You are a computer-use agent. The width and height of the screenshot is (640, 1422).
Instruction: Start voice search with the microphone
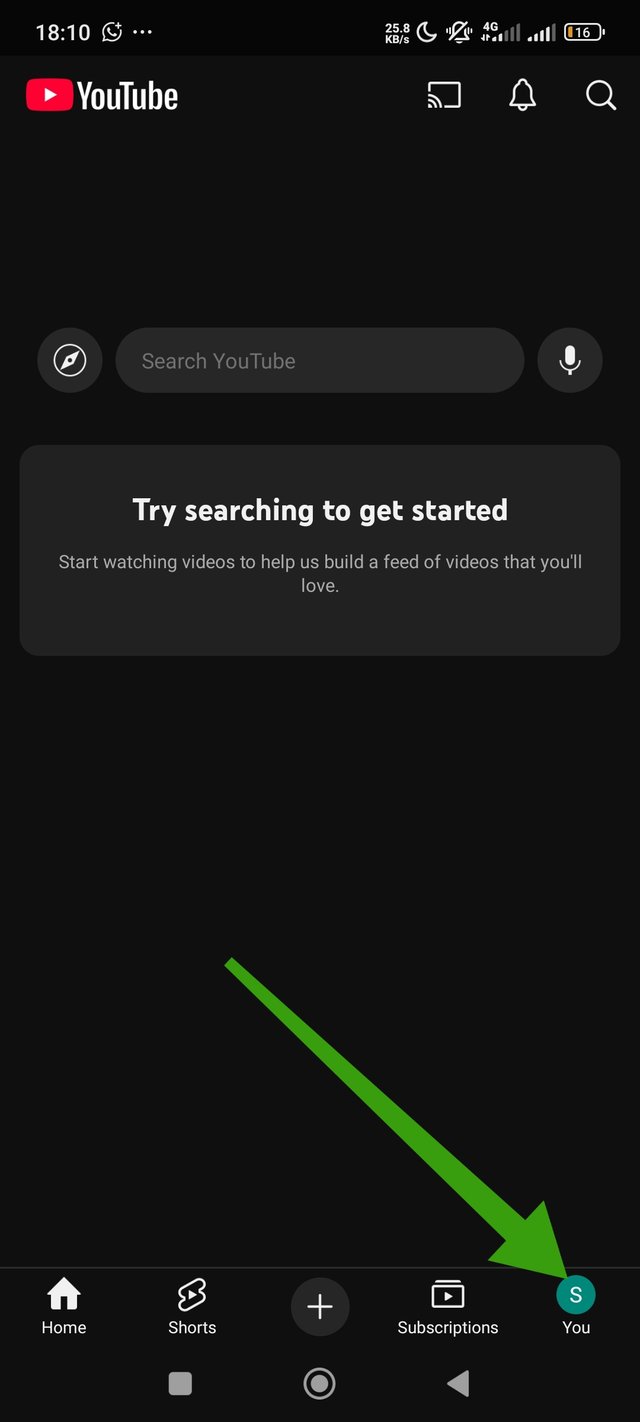tap(570, 360)
